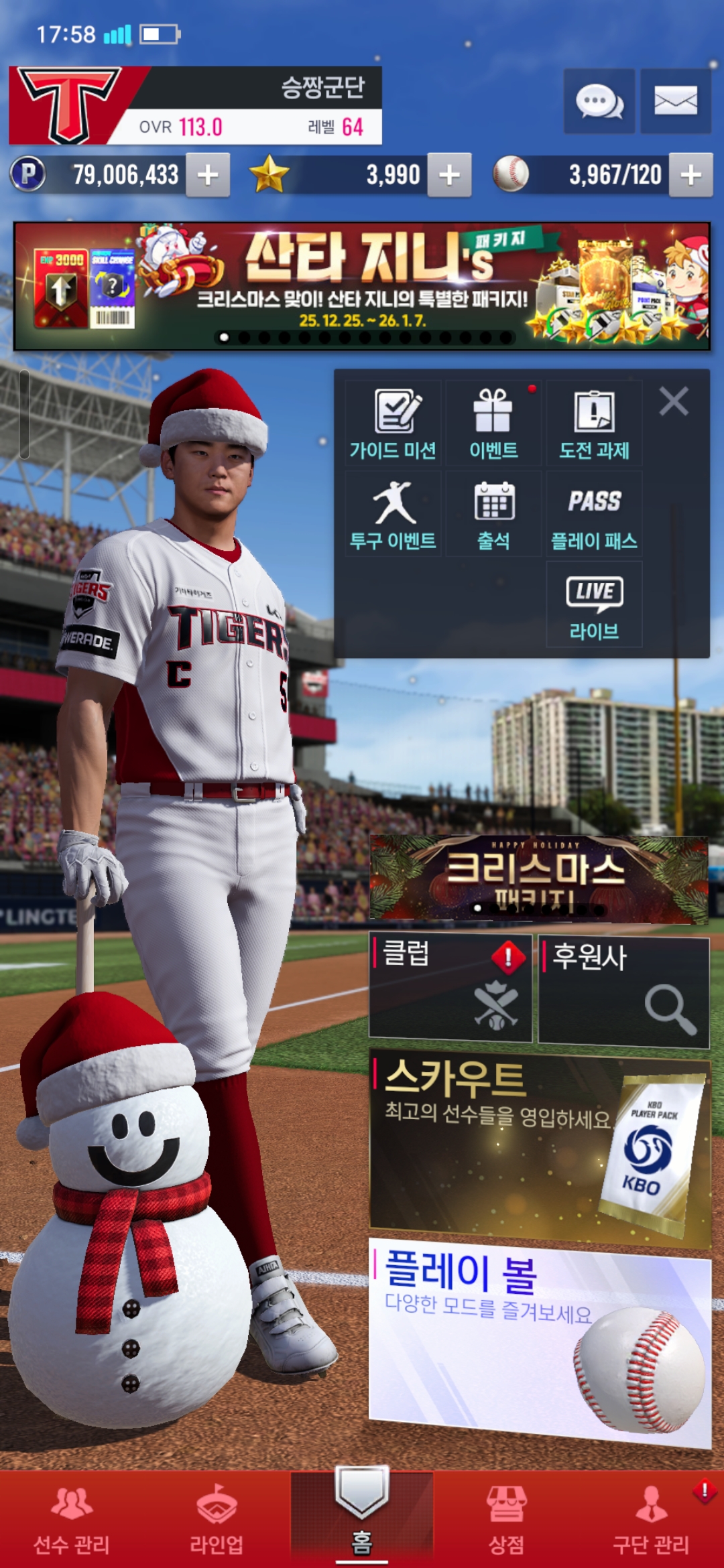Open 스카우트 to recruit players
The width and height of the screenshot is (724, 1568).
point(540,1147)
